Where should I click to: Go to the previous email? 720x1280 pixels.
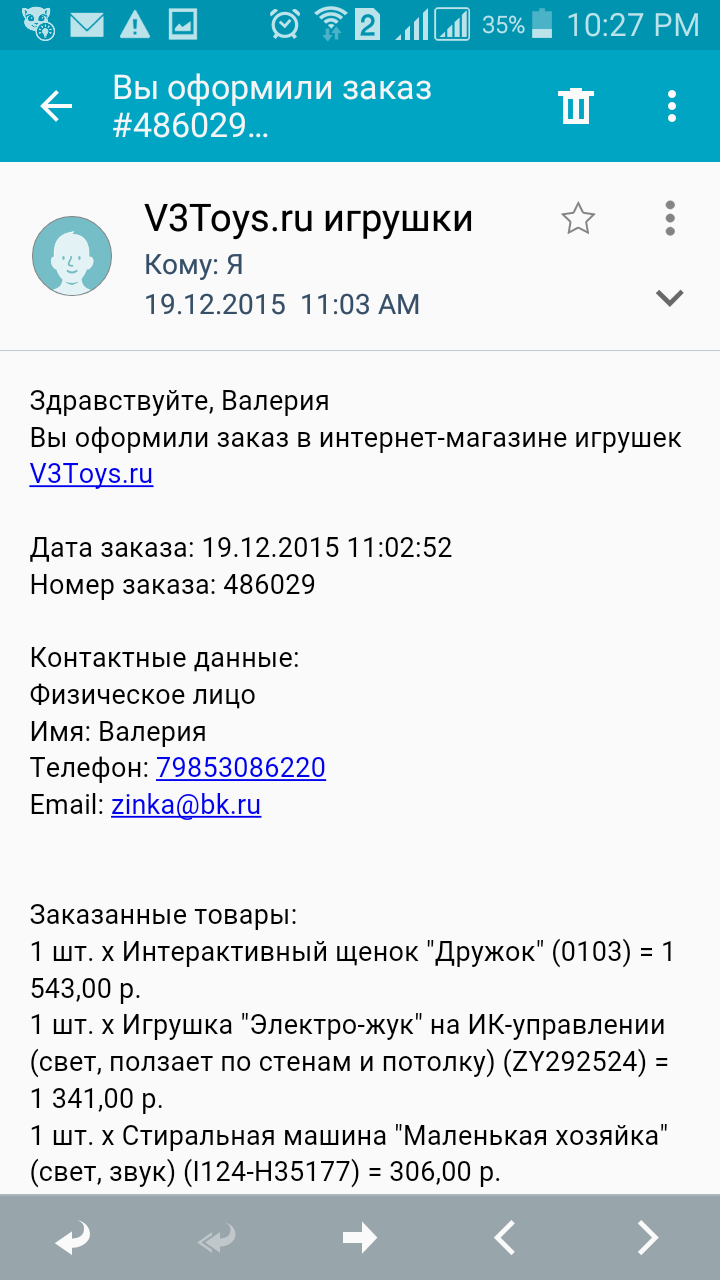[504, 1239]
